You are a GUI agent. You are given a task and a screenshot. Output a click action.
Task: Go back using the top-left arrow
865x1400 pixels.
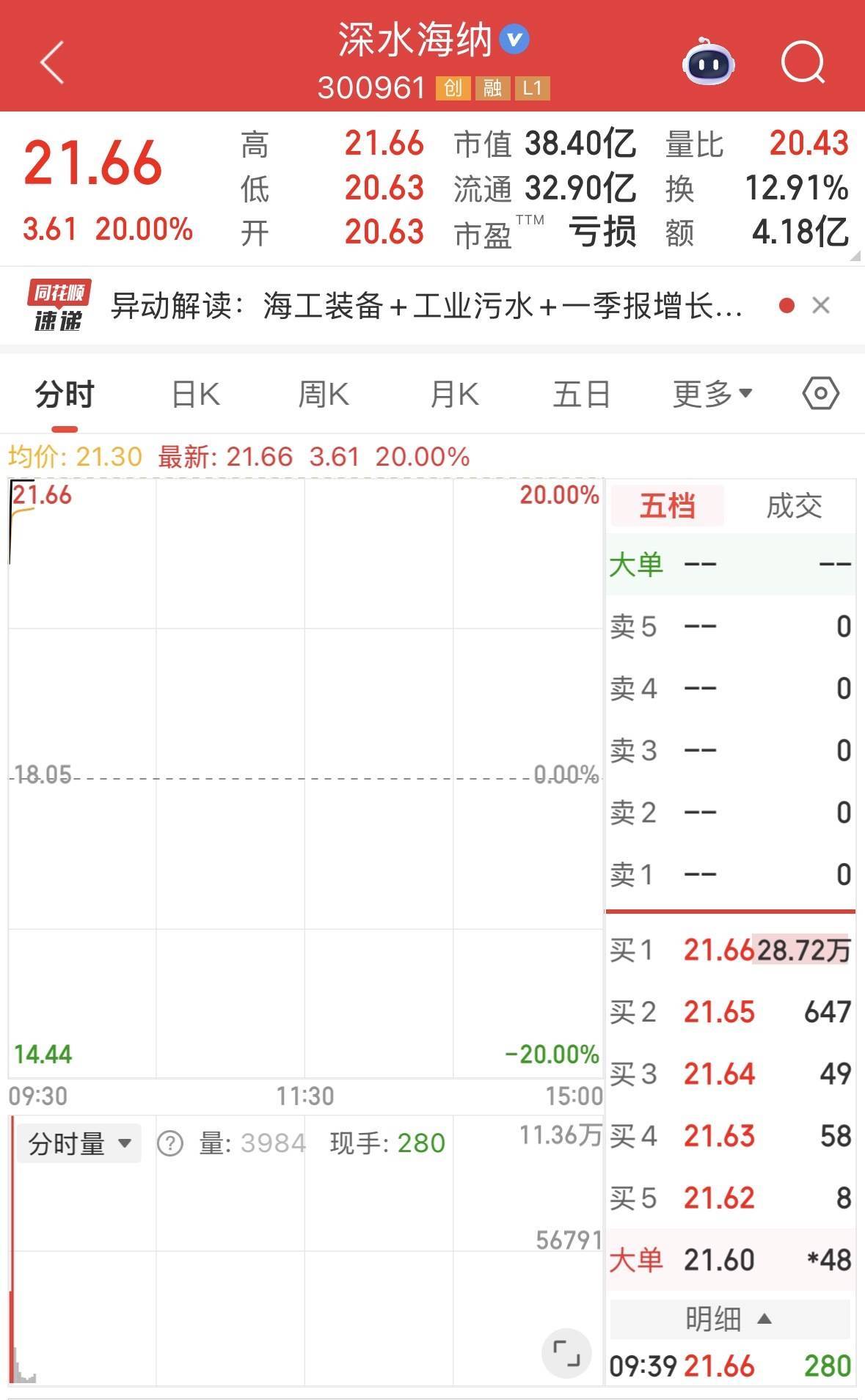click(52, 62)
